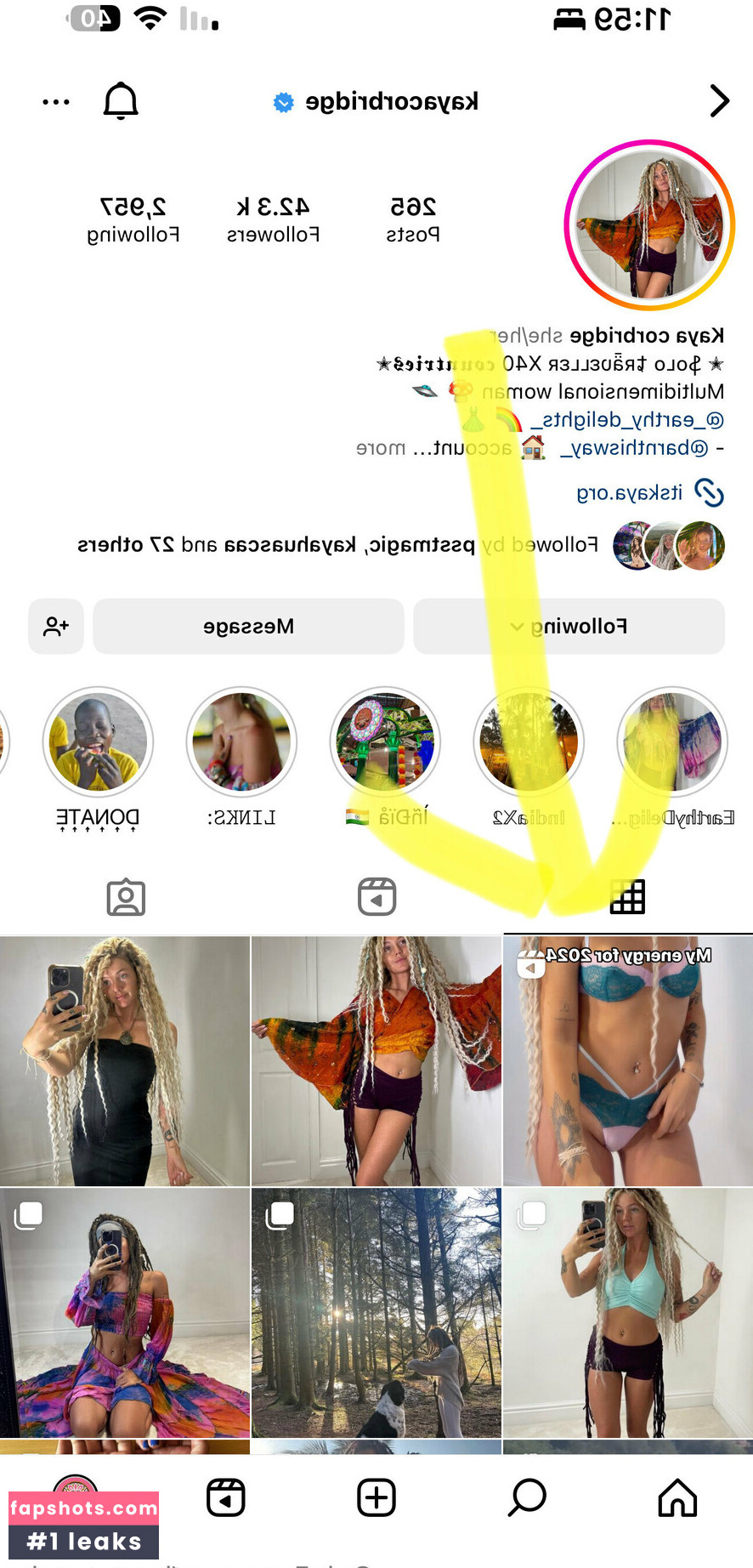The image size is (753, 1568).
Task: Switch to the reels tab on profile
Action: 376,897
